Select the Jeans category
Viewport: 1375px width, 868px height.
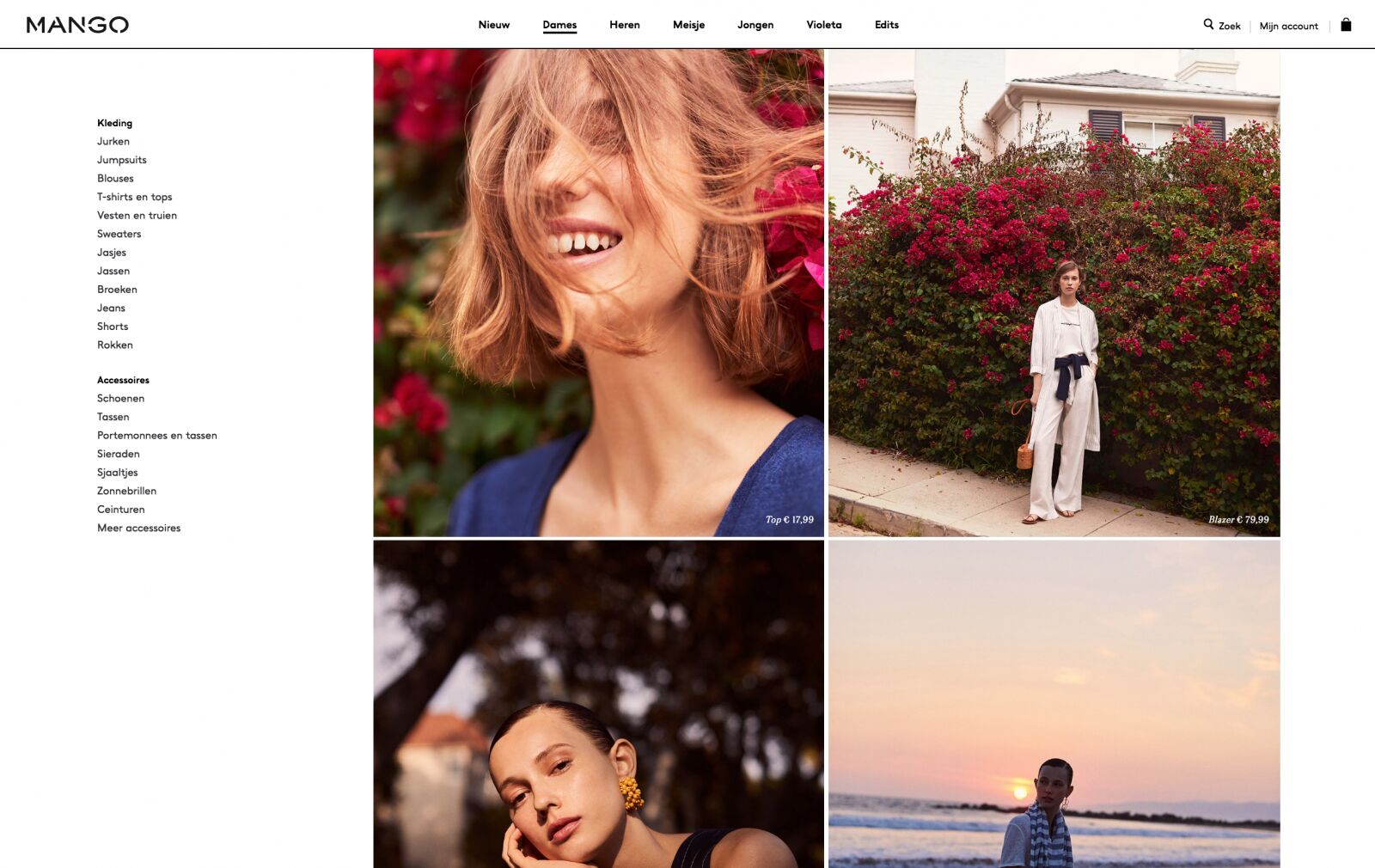point(111,308)
